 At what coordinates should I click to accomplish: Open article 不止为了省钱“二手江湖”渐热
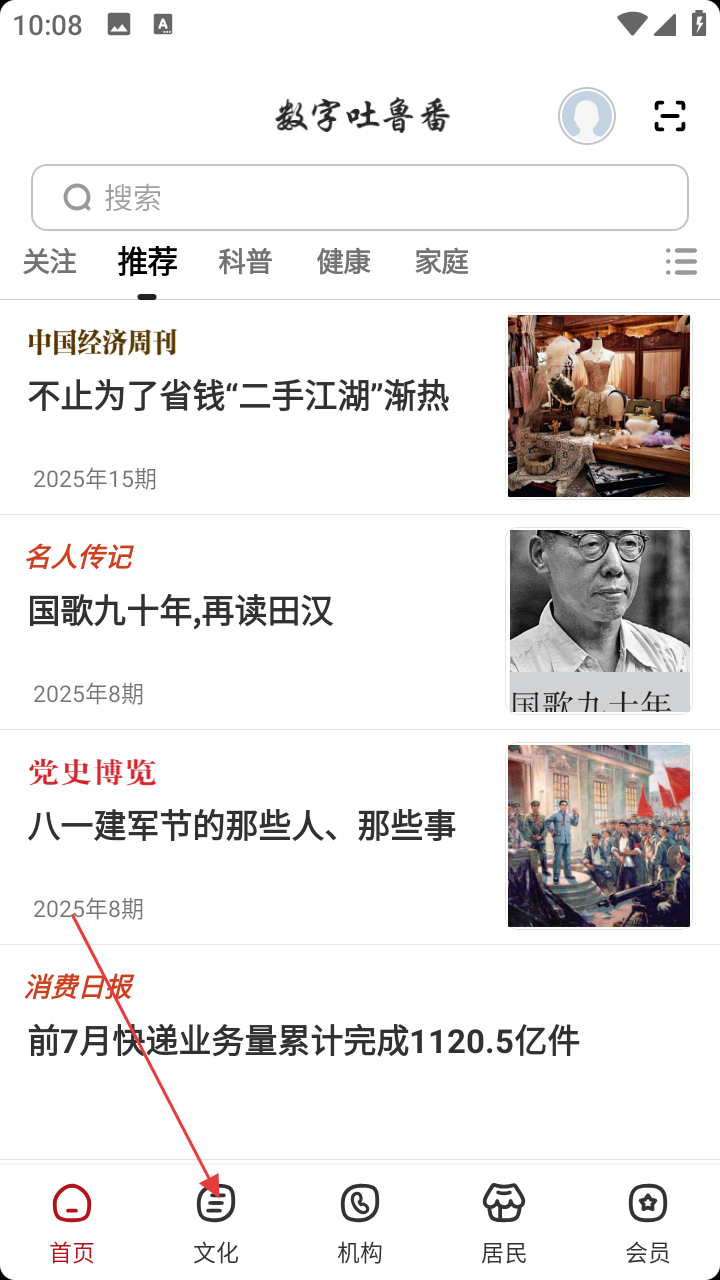coord(239,397)
